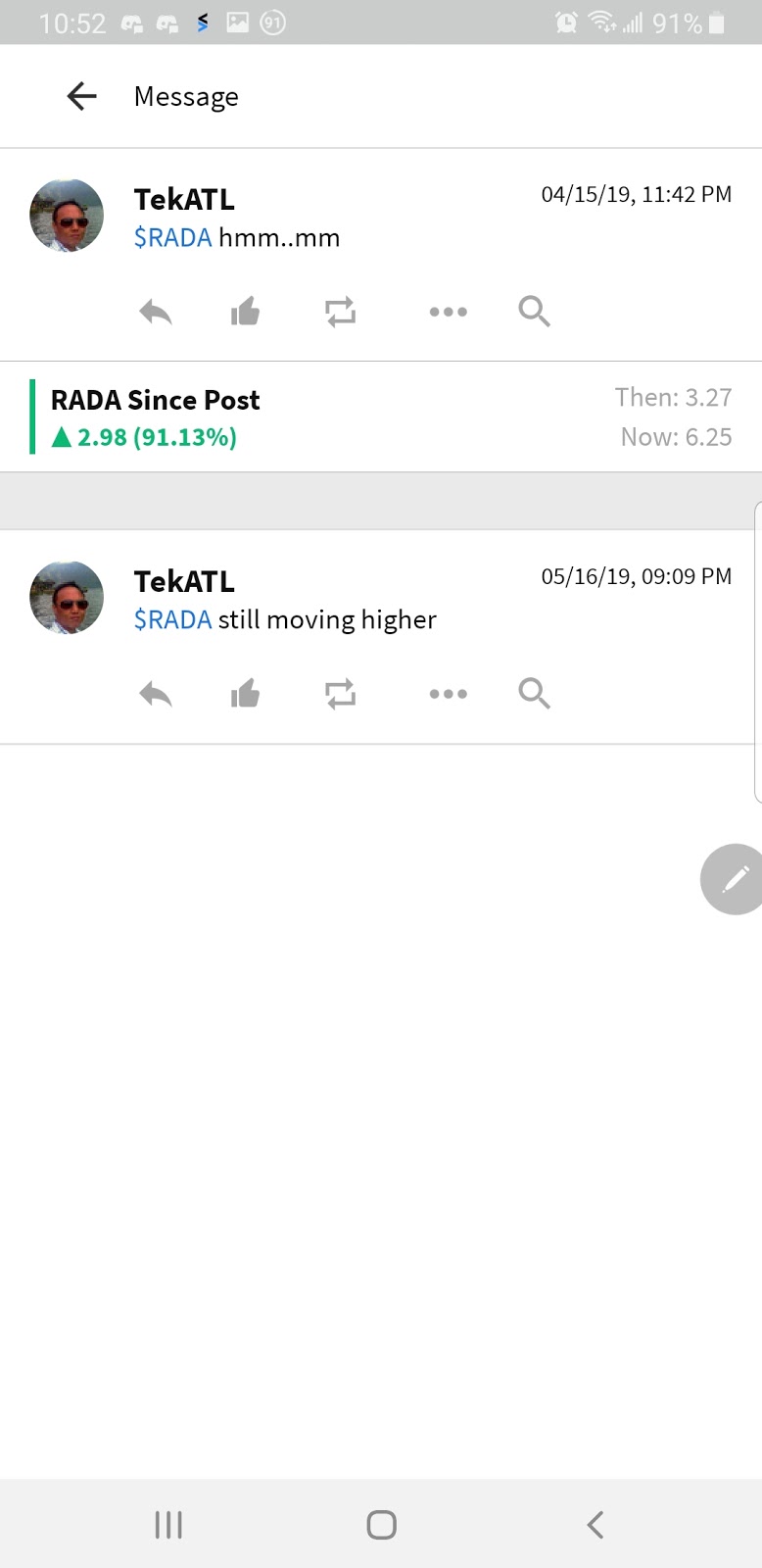
Task: Tap the magnifier icon on "hmm..mm" post
Action: [x=534, y=312]
